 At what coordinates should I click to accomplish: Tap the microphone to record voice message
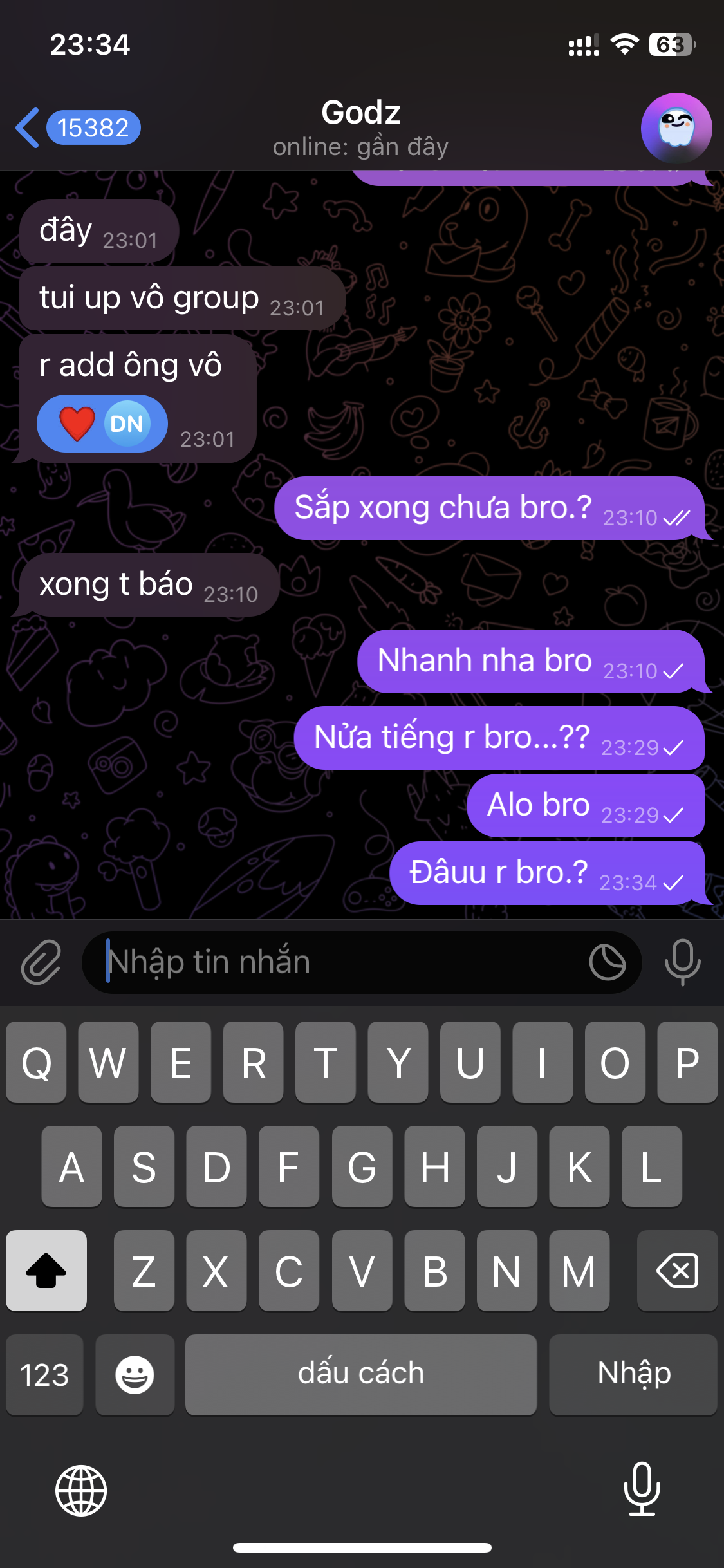pos(682,962)
